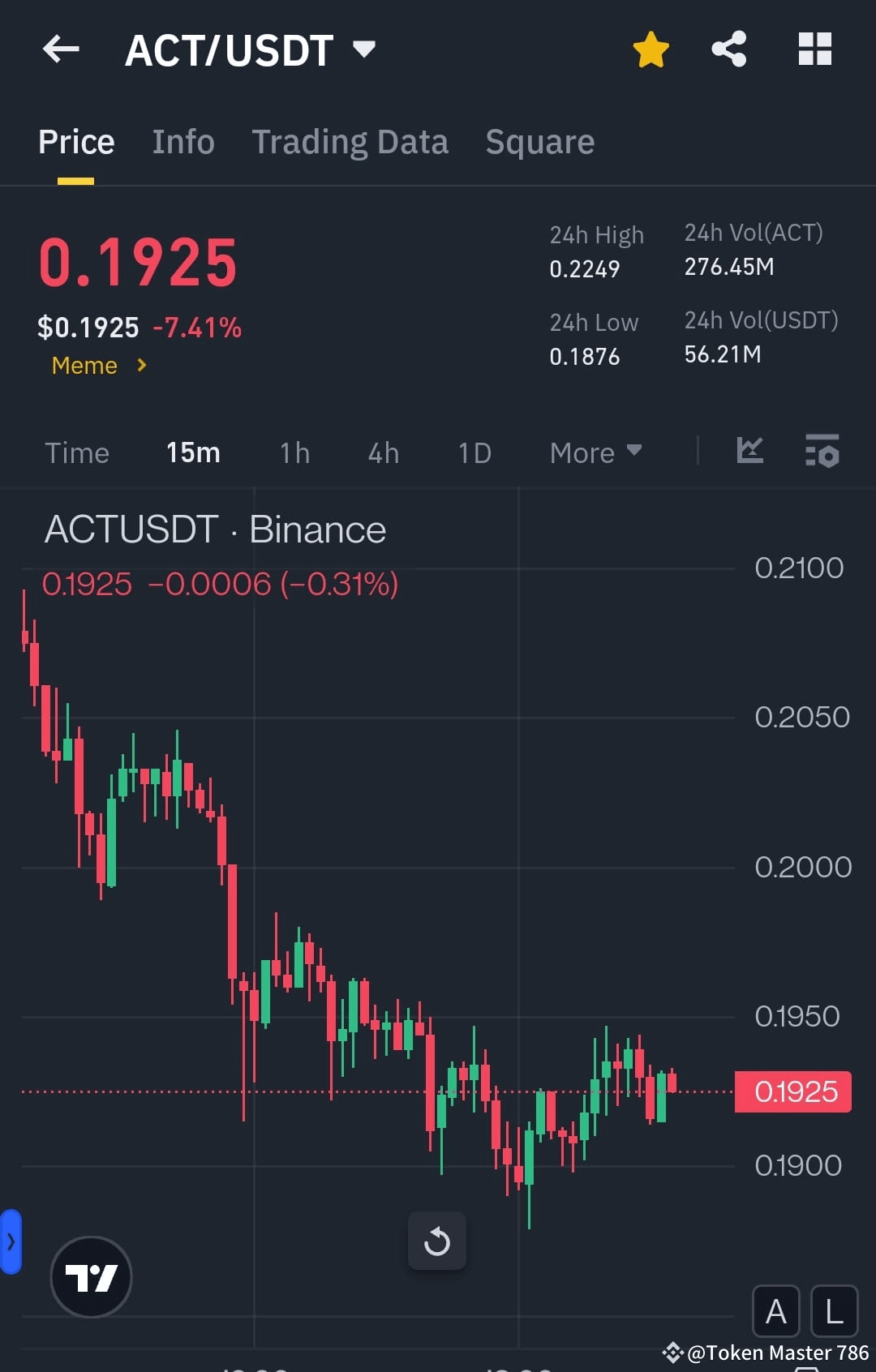Switch to the Info tab

(x=182, y=141)
